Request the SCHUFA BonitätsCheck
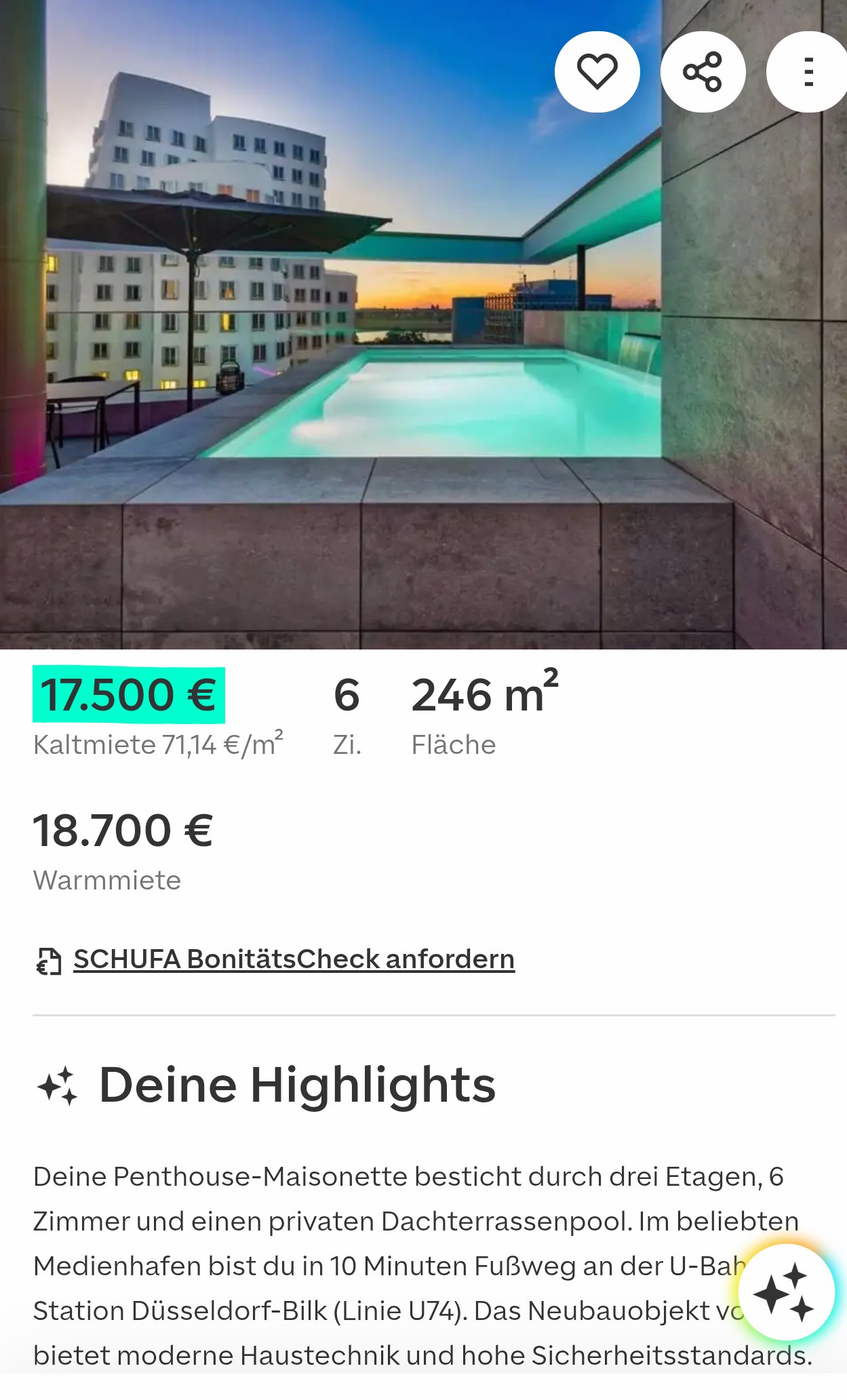847x1400 pixels. 293,959
